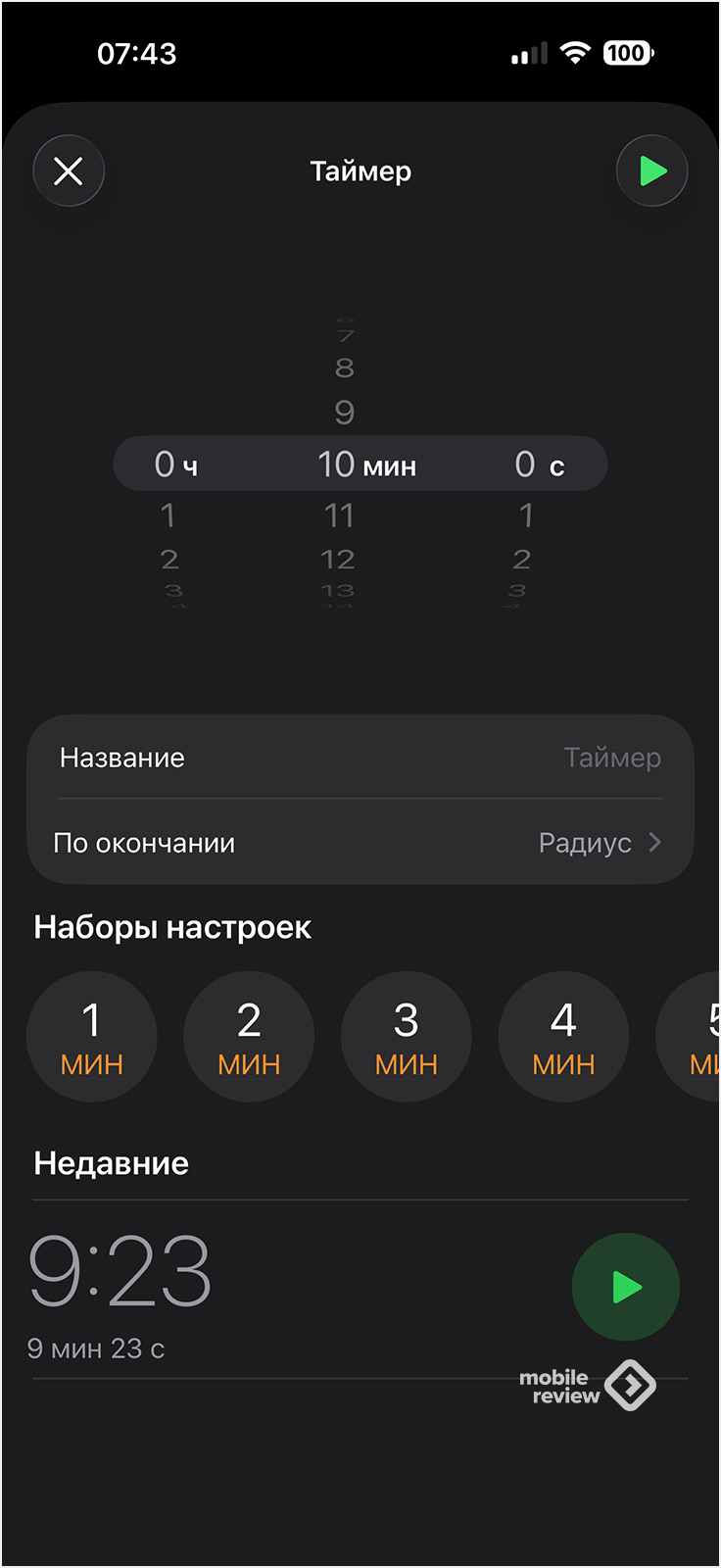Start the recent 9:23 timer

[625, 1287]
